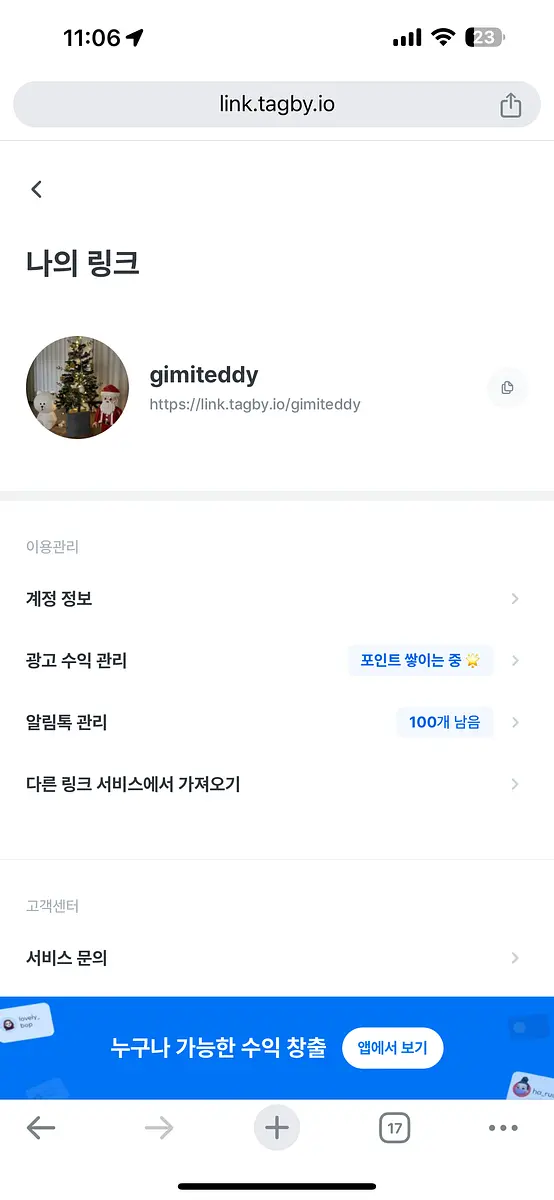Viewport: 554px width, 1200px height.
Task: Share the page from the address bar
Action: (511, 105)
